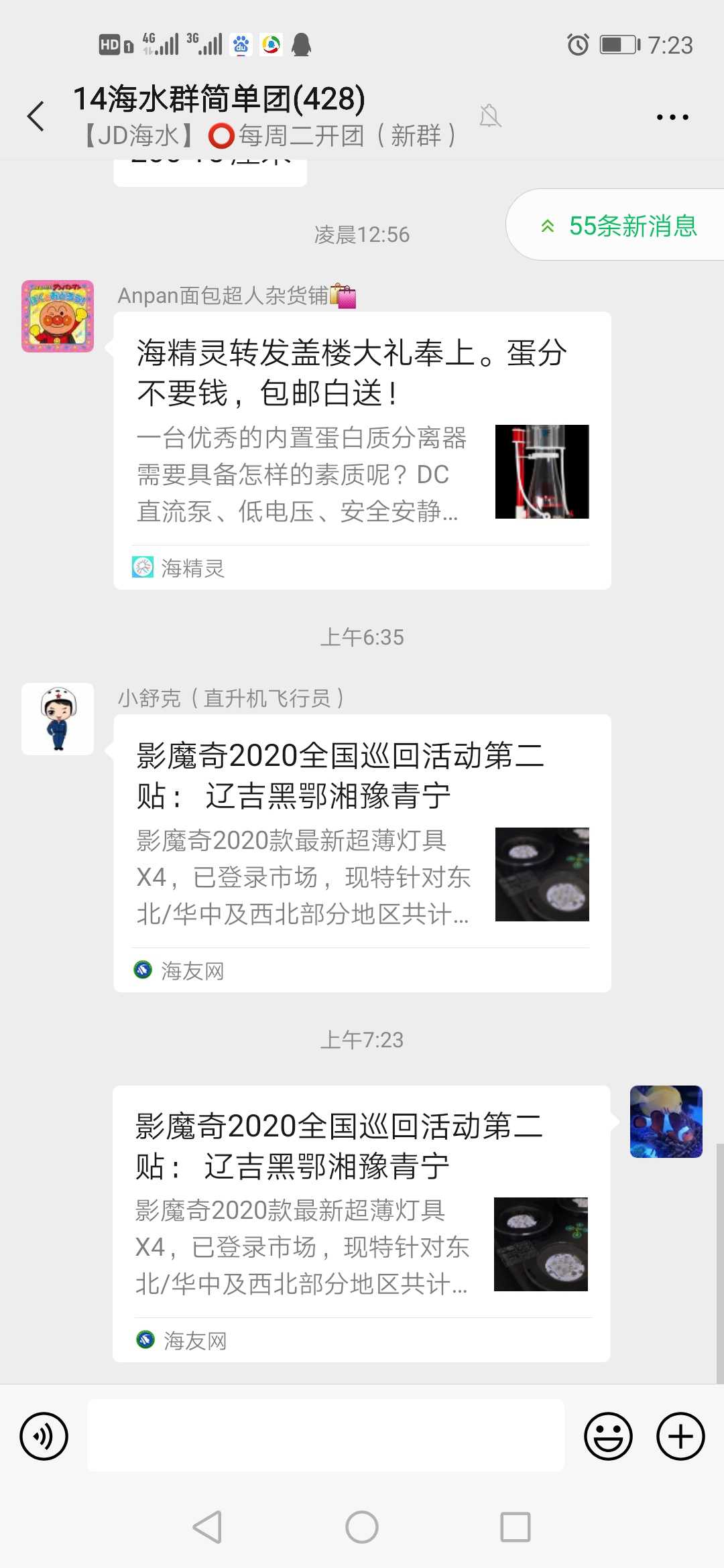This screenshot has height=1568, width=724.
Task: Switch to voice message input
Action: click(44, 1436)
